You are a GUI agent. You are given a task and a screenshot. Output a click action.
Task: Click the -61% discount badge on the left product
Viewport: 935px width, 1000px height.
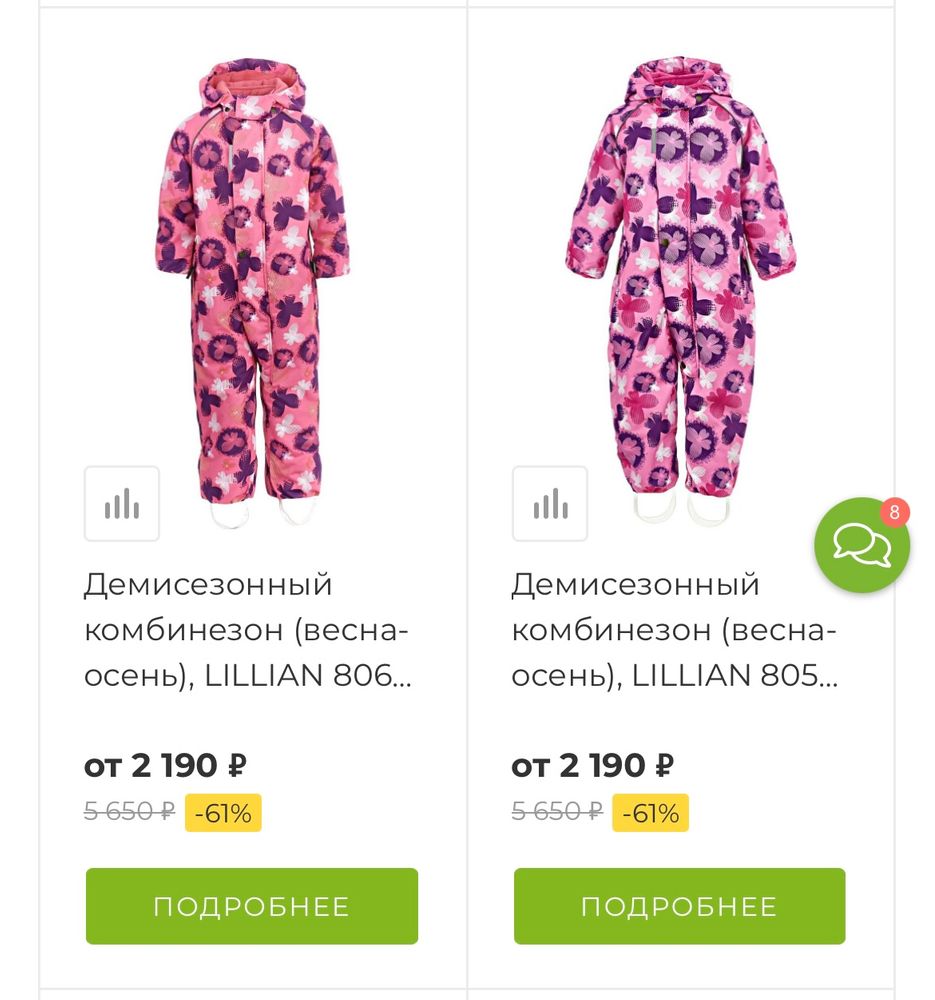(x=223, y=812)
